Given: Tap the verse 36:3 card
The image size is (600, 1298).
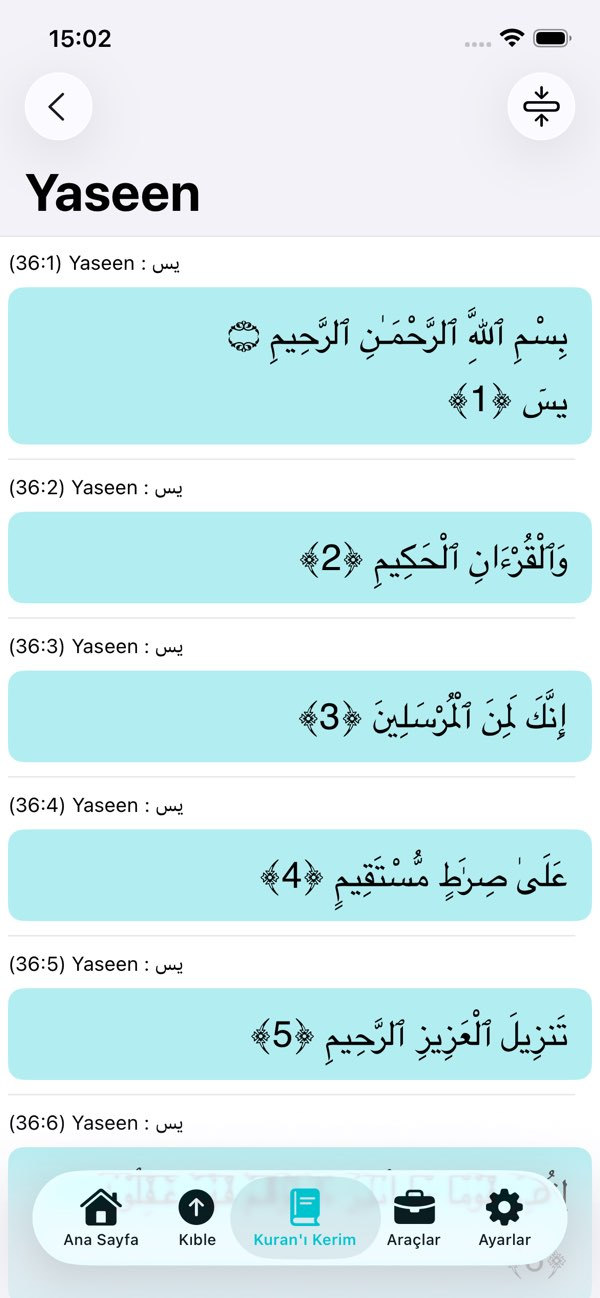Looking at the screenshot, I should point(300,716).
